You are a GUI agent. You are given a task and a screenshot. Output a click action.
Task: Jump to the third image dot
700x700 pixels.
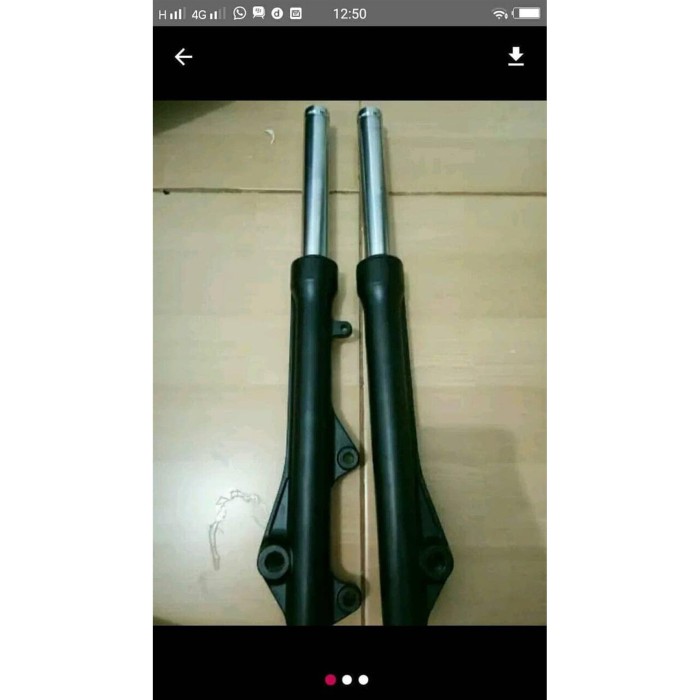click(364, 680)
